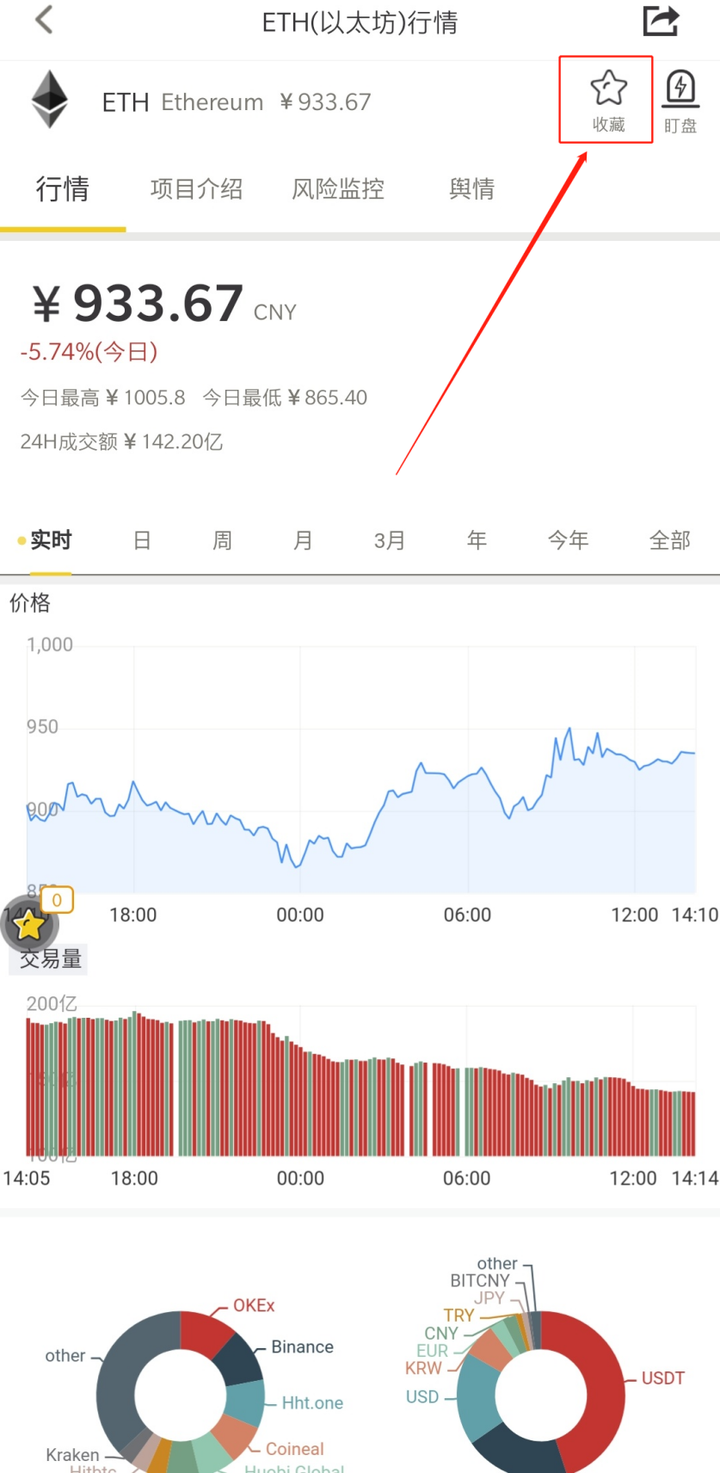The height and width of the screenshot is (1473, 720).
Task: Display the 年 chart range
Action: coord(477,540)
